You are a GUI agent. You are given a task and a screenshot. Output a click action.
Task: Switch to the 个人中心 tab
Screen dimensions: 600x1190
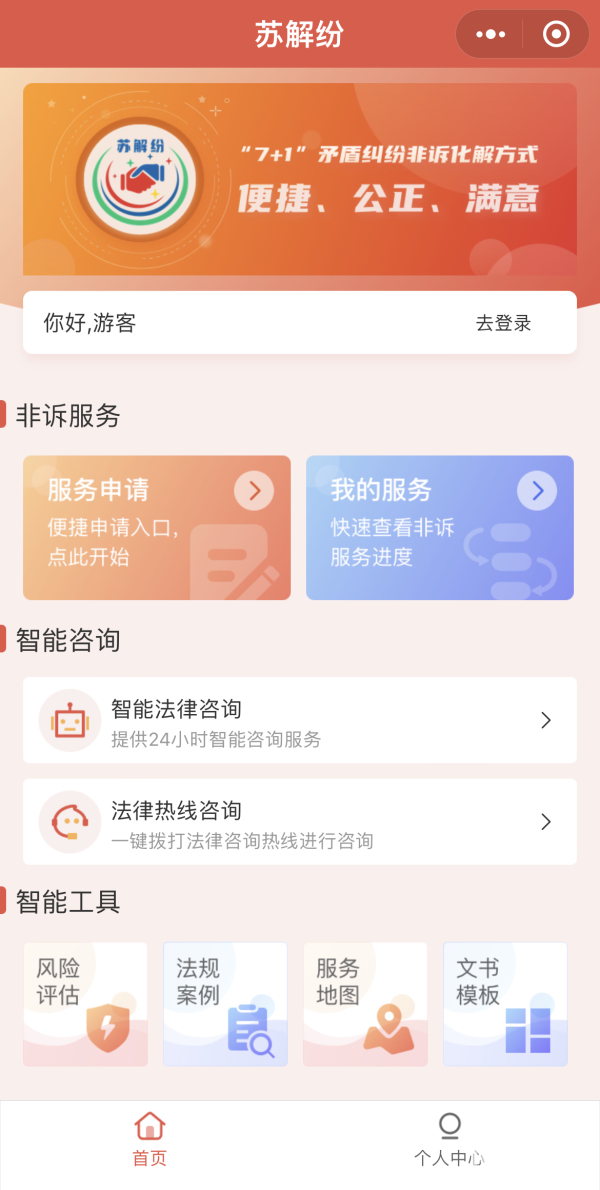point(450,1140)
